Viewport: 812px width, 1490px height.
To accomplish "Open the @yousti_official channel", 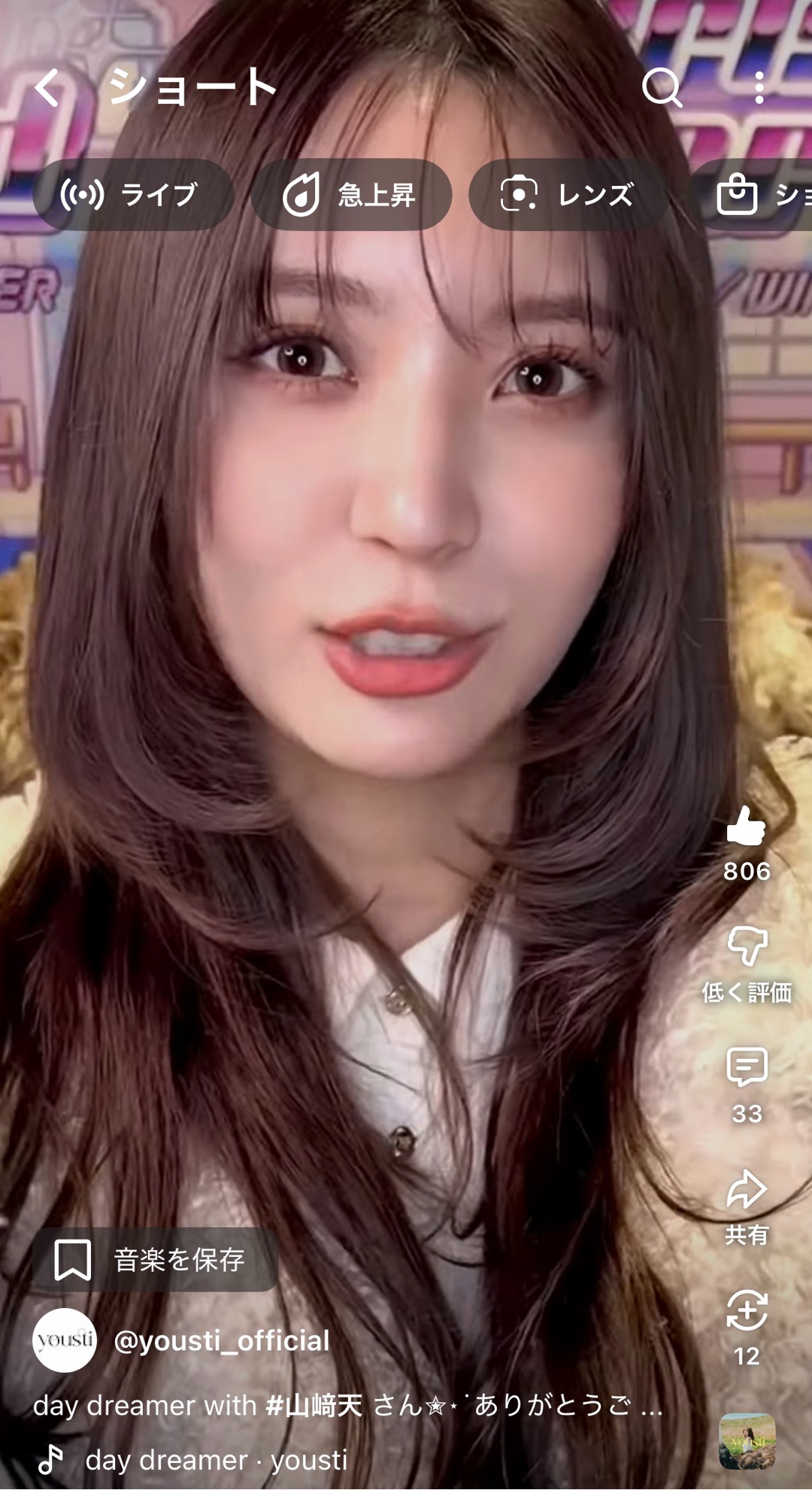I will tap(222, 1340).
